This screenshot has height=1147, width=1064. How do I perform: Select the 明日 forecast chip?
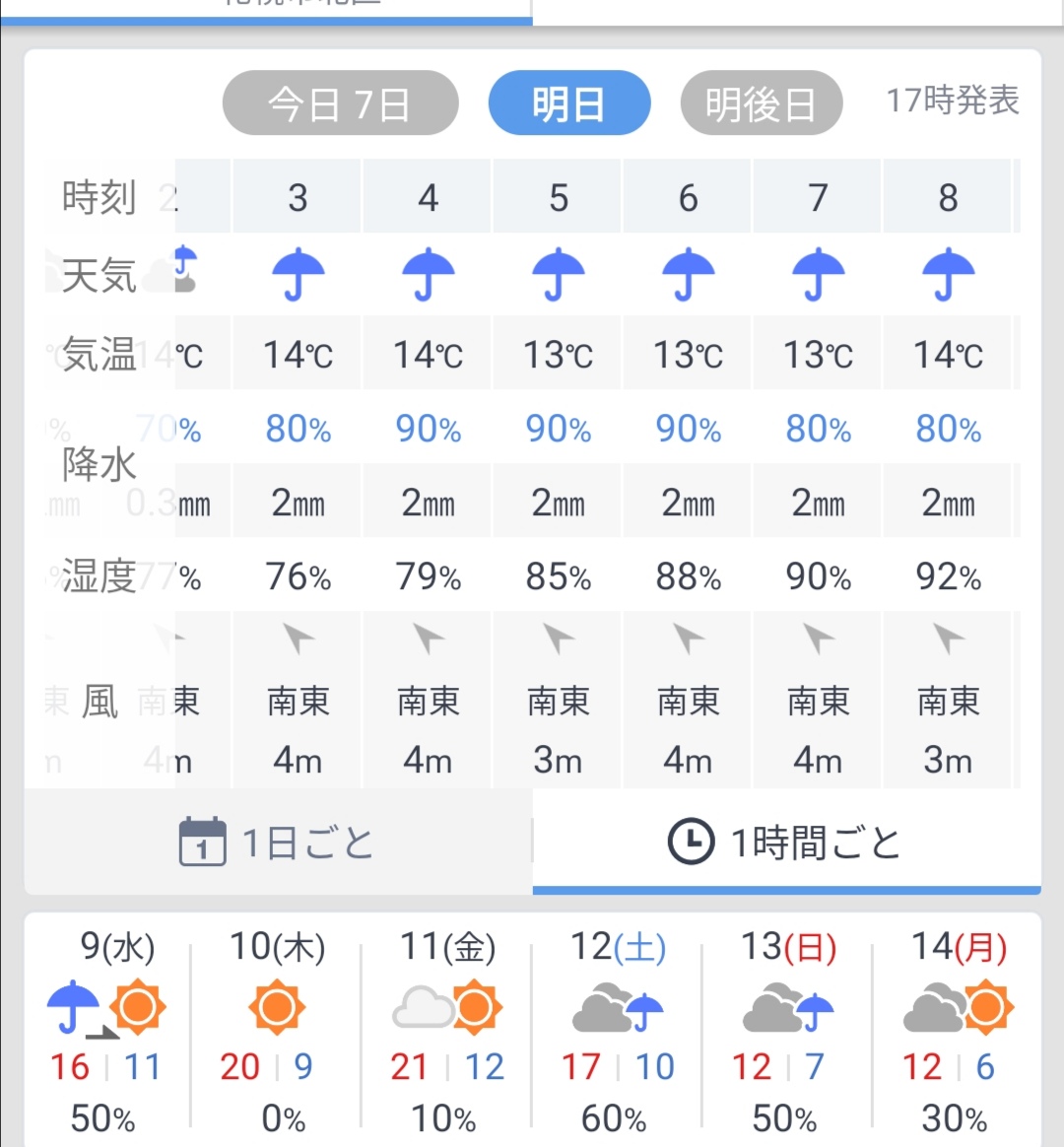click(x=569, y=103)
